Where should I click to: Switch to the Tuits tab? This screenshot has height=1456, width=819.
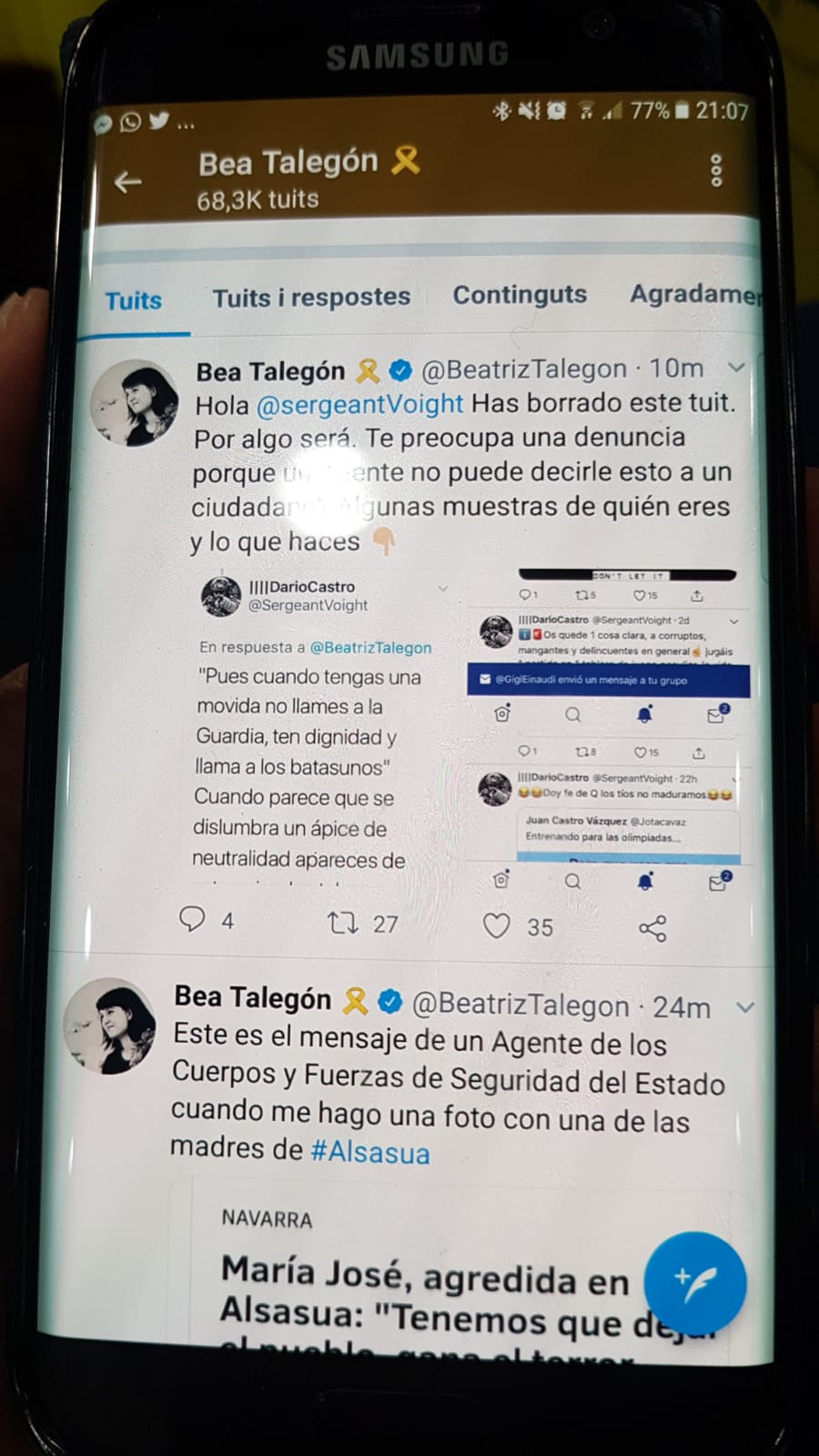tap(133, 300)
